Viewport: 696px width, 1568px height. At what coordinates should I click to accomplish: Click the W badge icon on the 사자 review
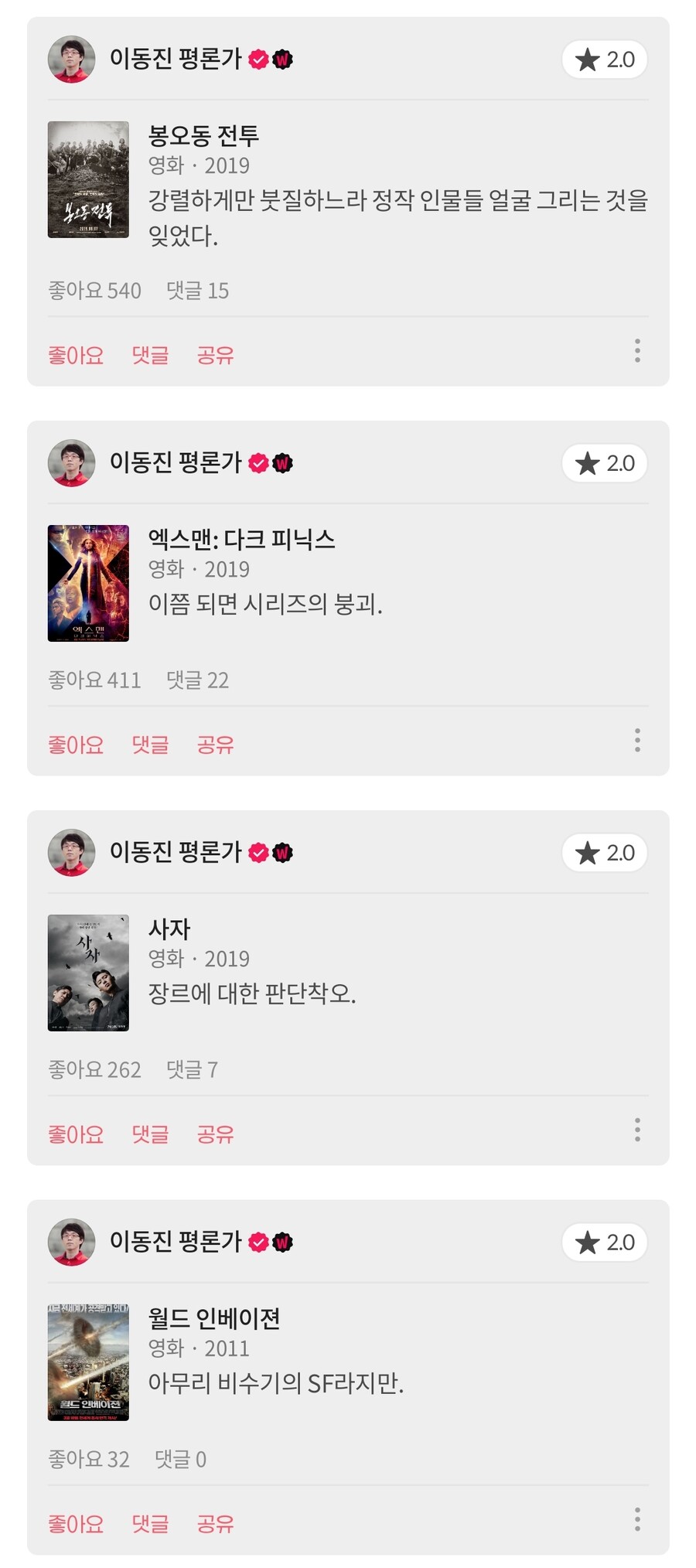pyautogui.click(x=284, y=853)
